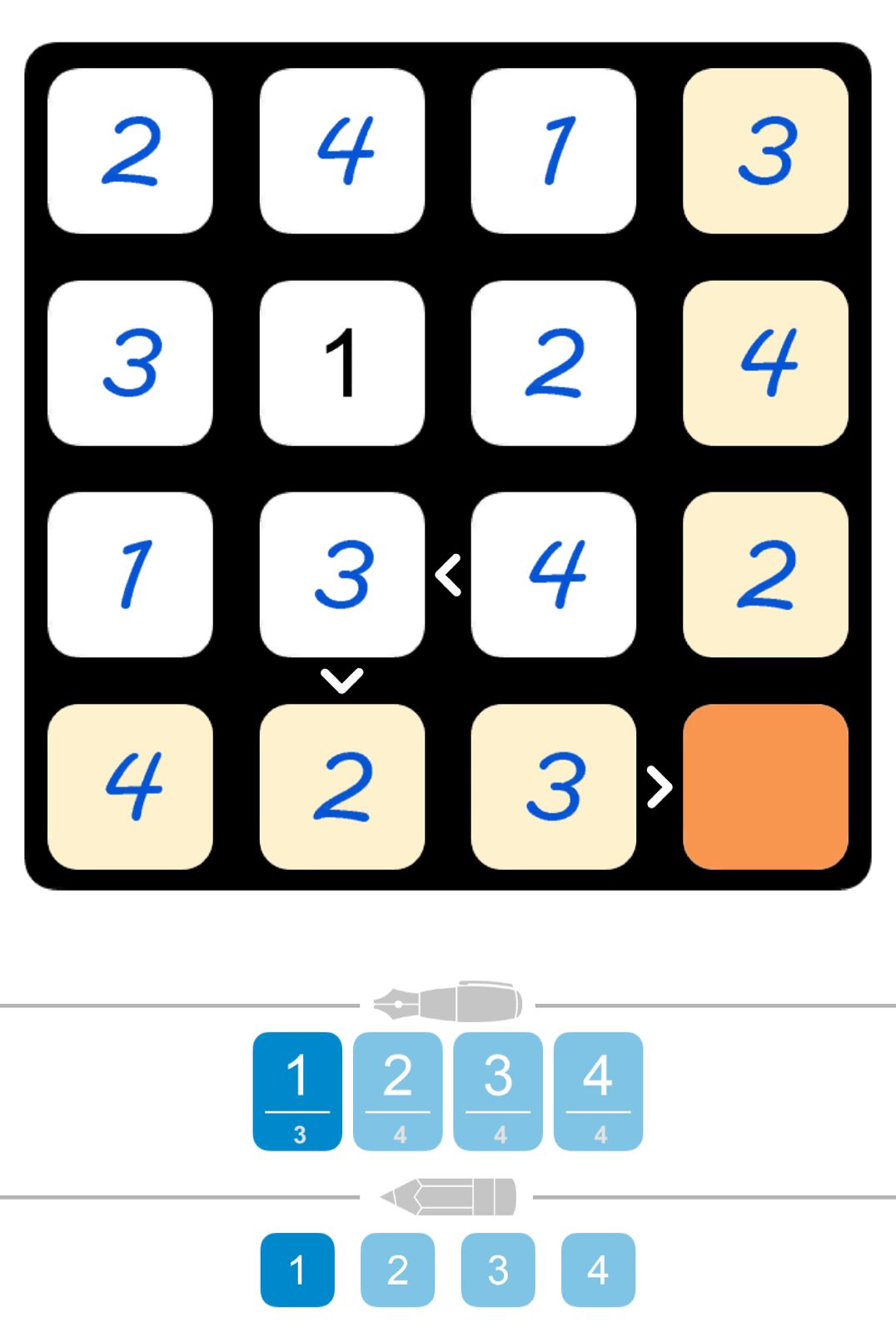
Task: Add pencil note 3
Action: coord(498,1270)
